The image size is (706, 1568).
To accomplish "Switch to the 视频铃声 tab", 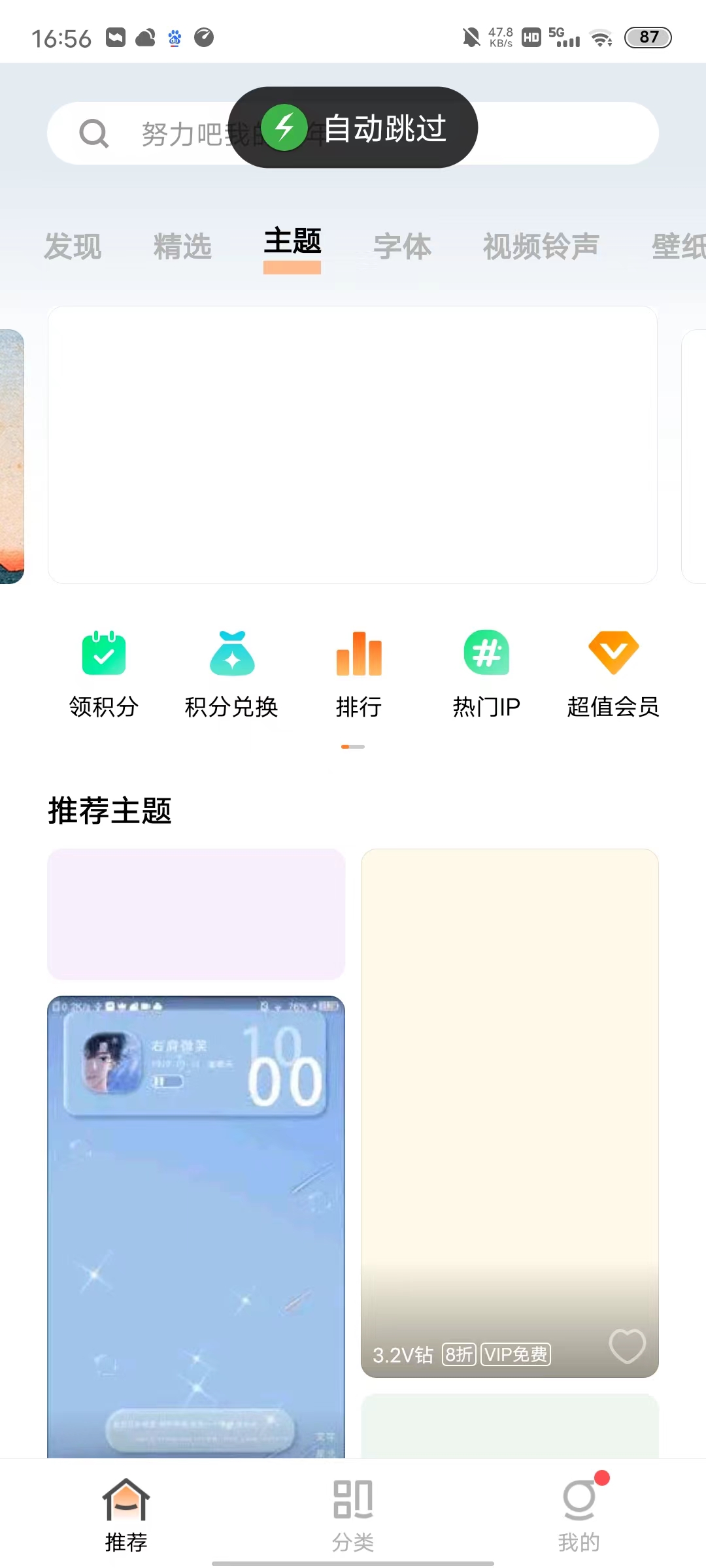I will point(541,246).
